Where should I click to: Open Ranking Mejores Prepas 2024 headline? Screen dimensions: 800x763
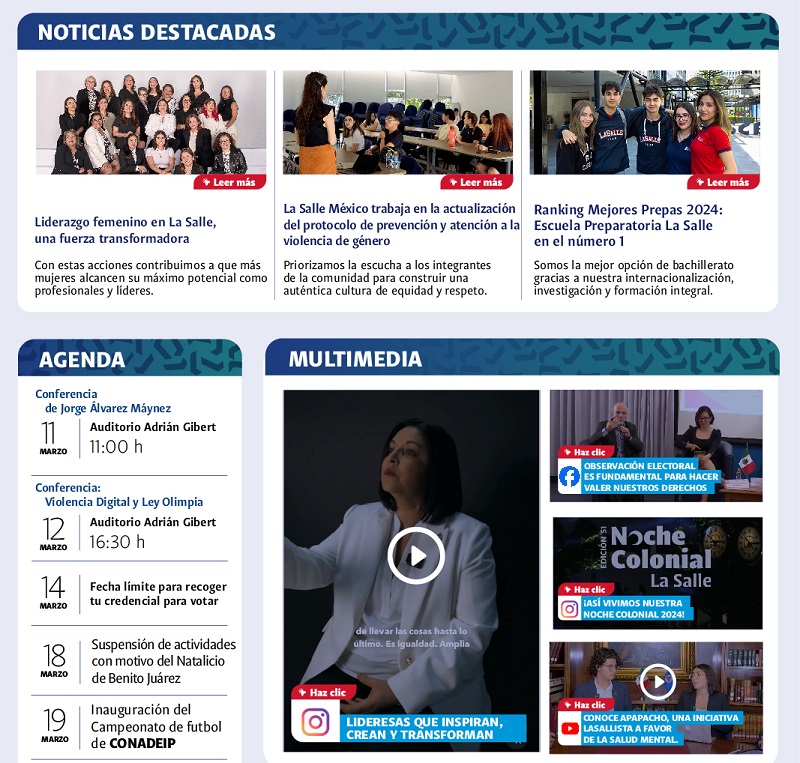[x=627, y=225]
